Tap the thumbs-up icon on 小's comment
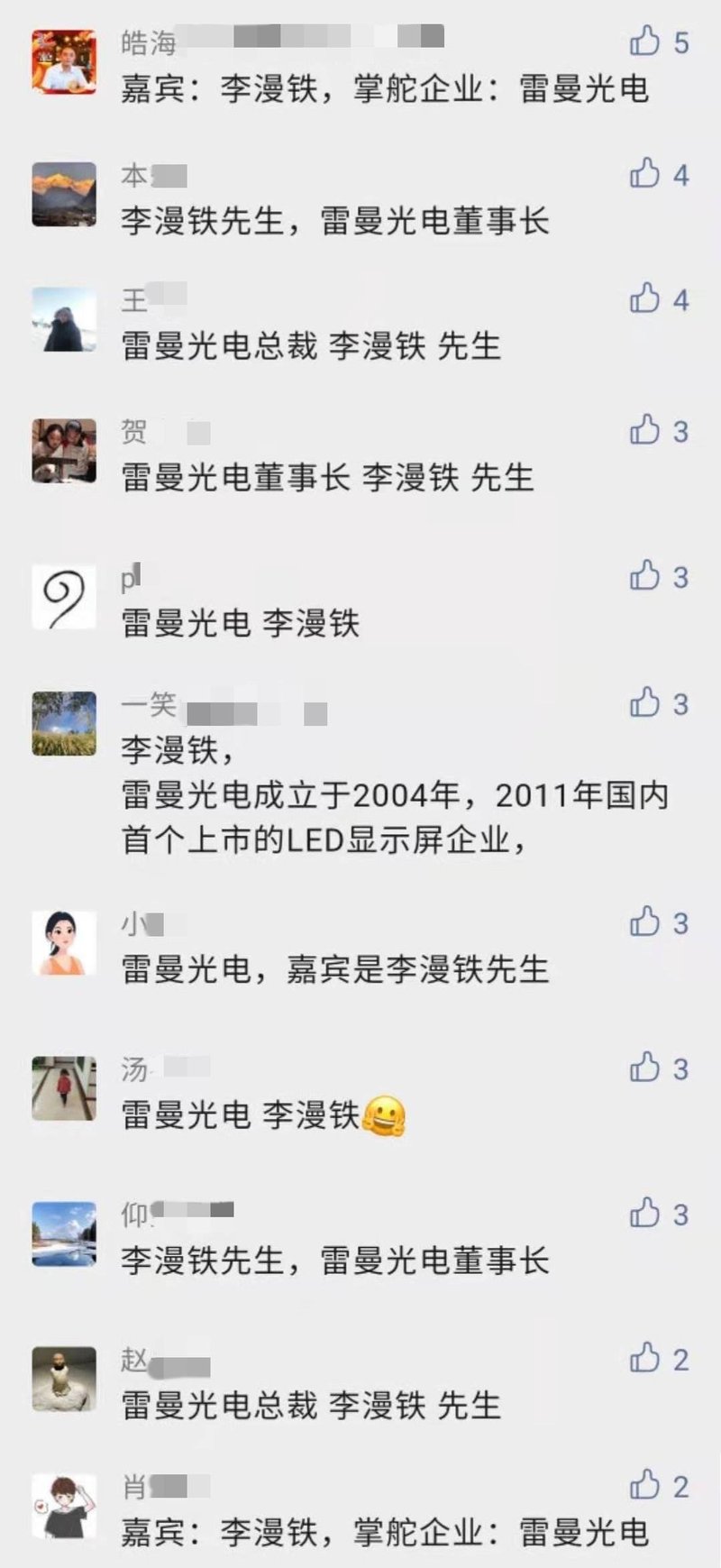Screen dimensions: 721x1568 click(645, 922)
